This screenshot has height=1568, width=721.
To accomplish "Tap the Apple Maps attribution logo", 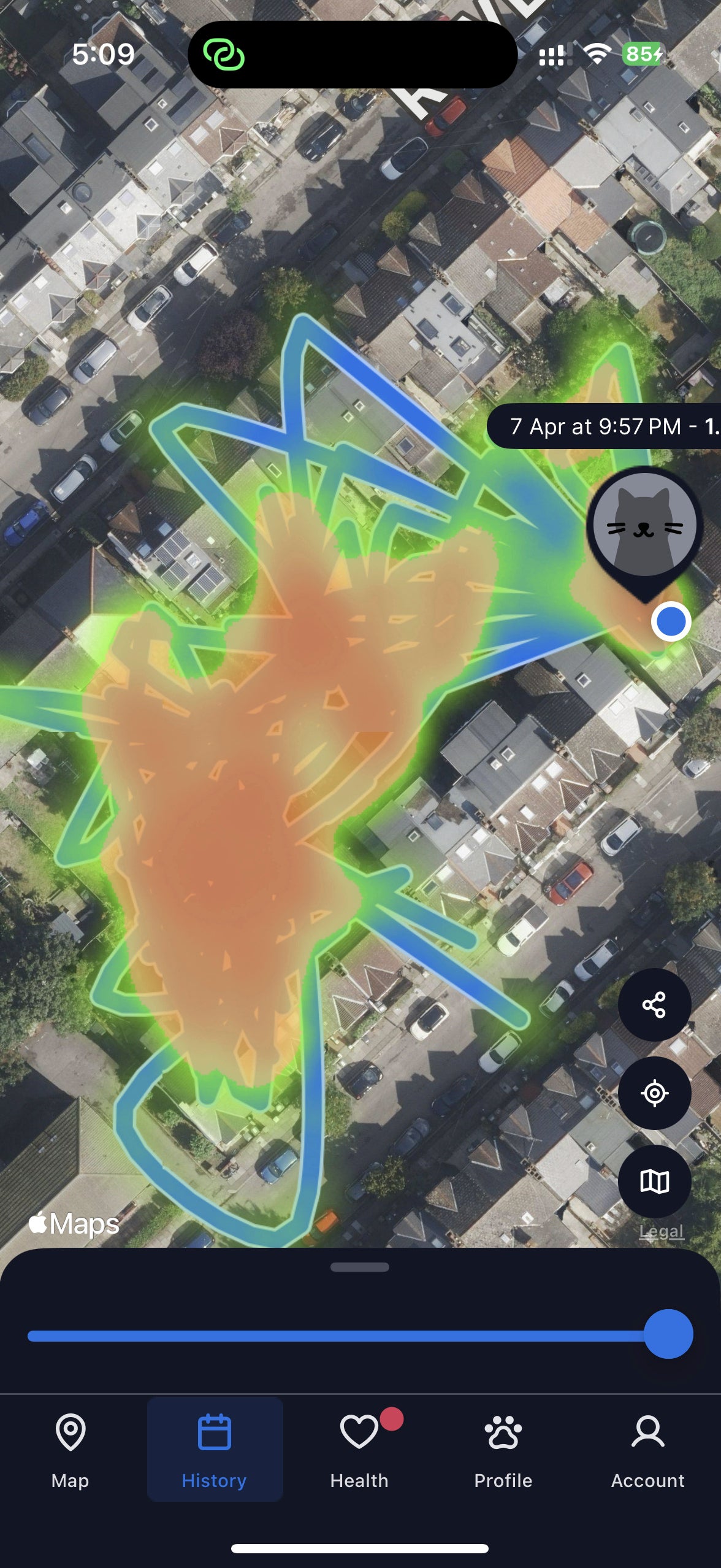I will (x=74, y=1224).
